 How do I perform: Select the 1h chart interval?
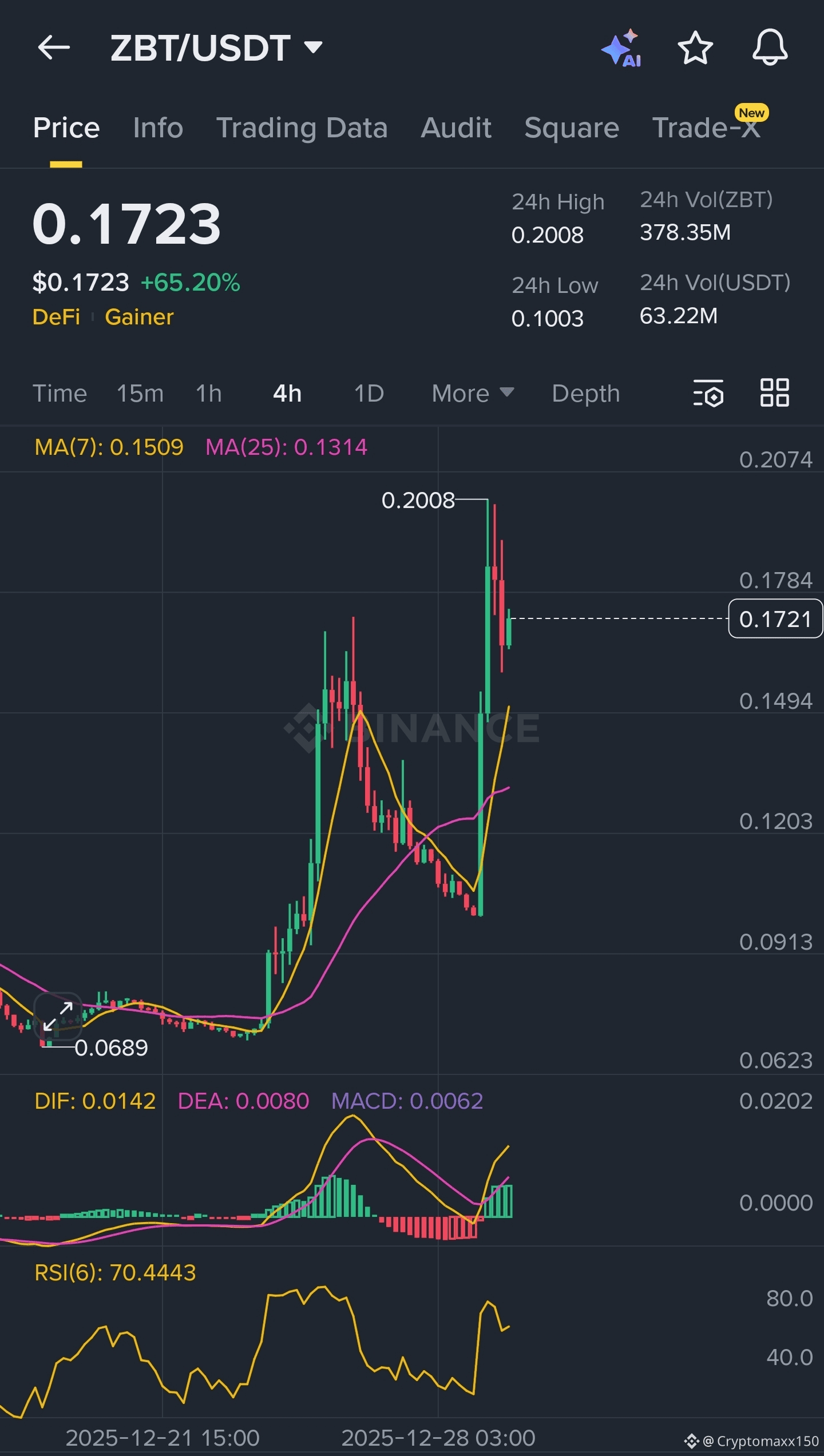click(208, 394)
